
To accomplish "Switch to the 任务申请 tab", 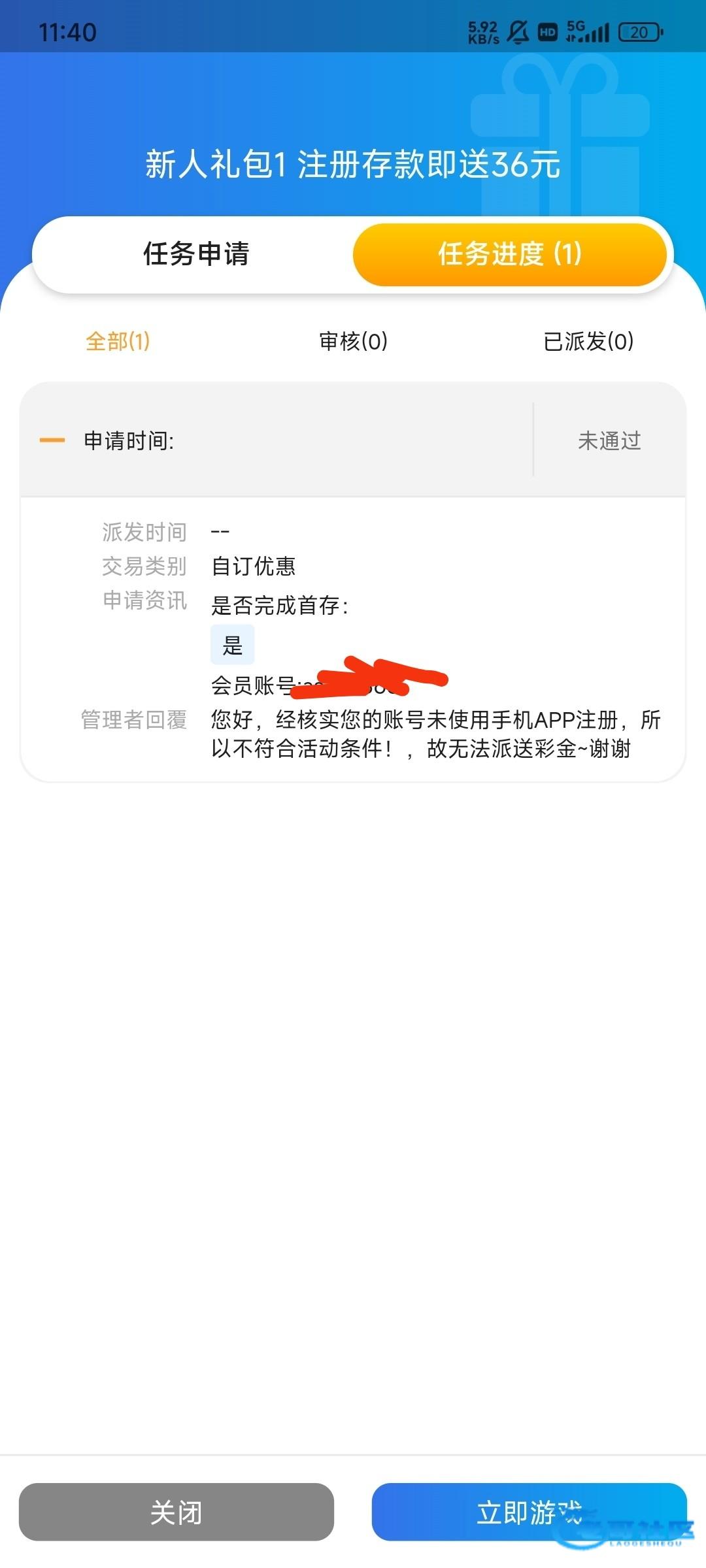I will pos(196,254).
